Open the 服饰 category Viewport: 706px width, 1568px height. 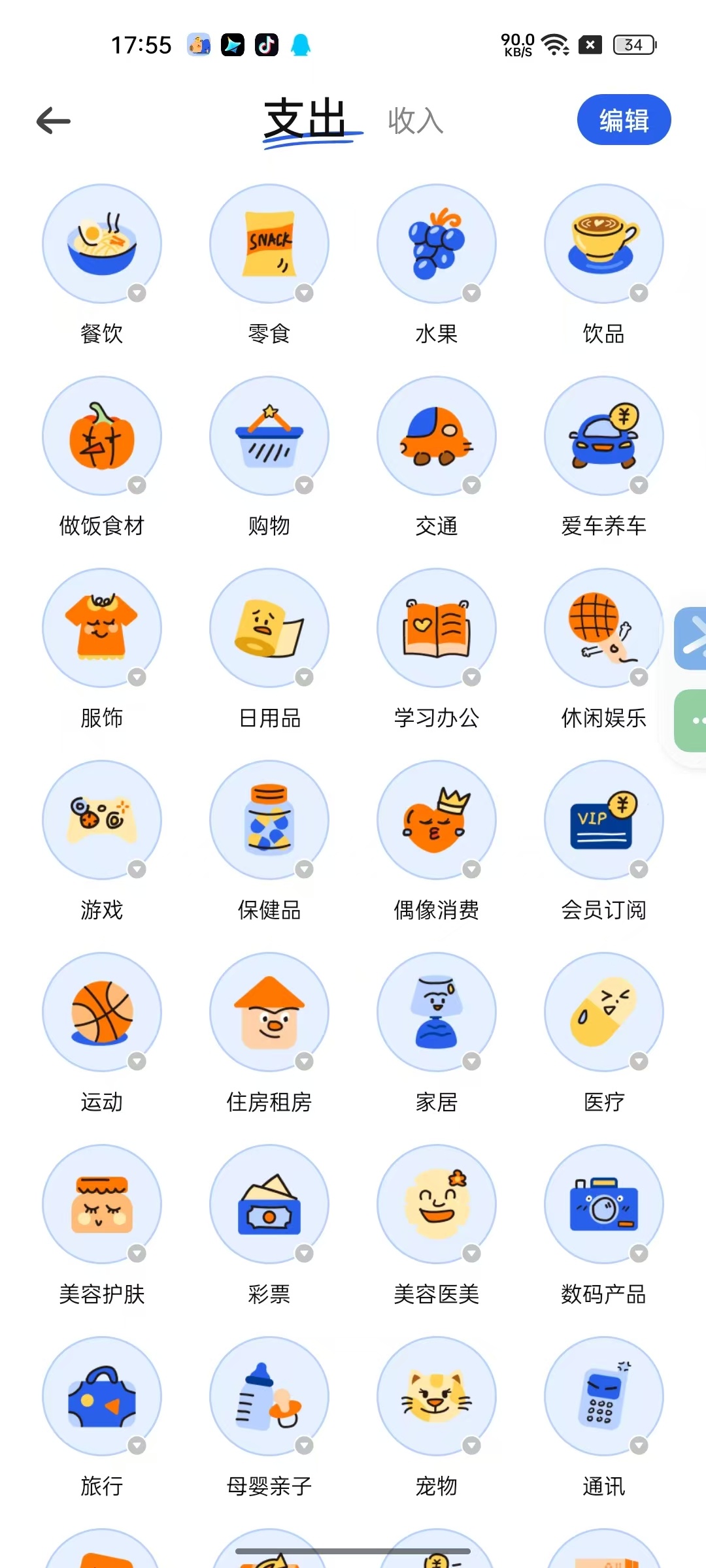[x=102, y=628]
